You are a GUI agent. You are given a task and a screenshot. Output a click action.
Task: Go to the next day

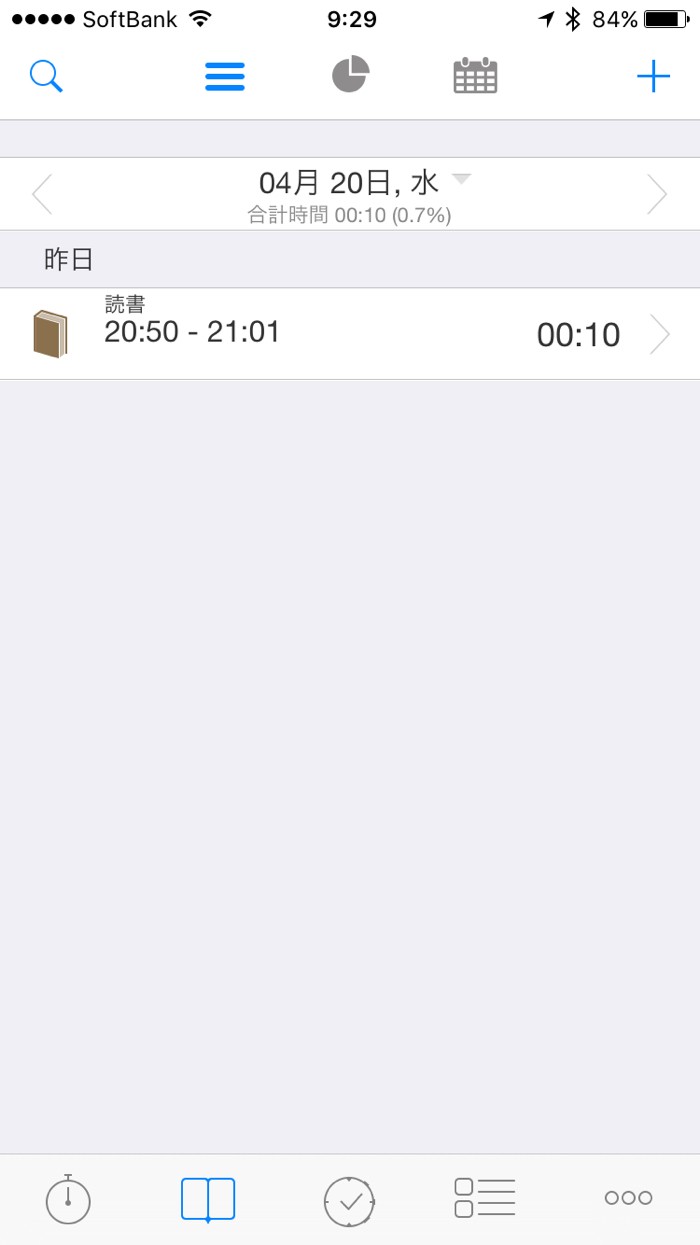point(657,194)
